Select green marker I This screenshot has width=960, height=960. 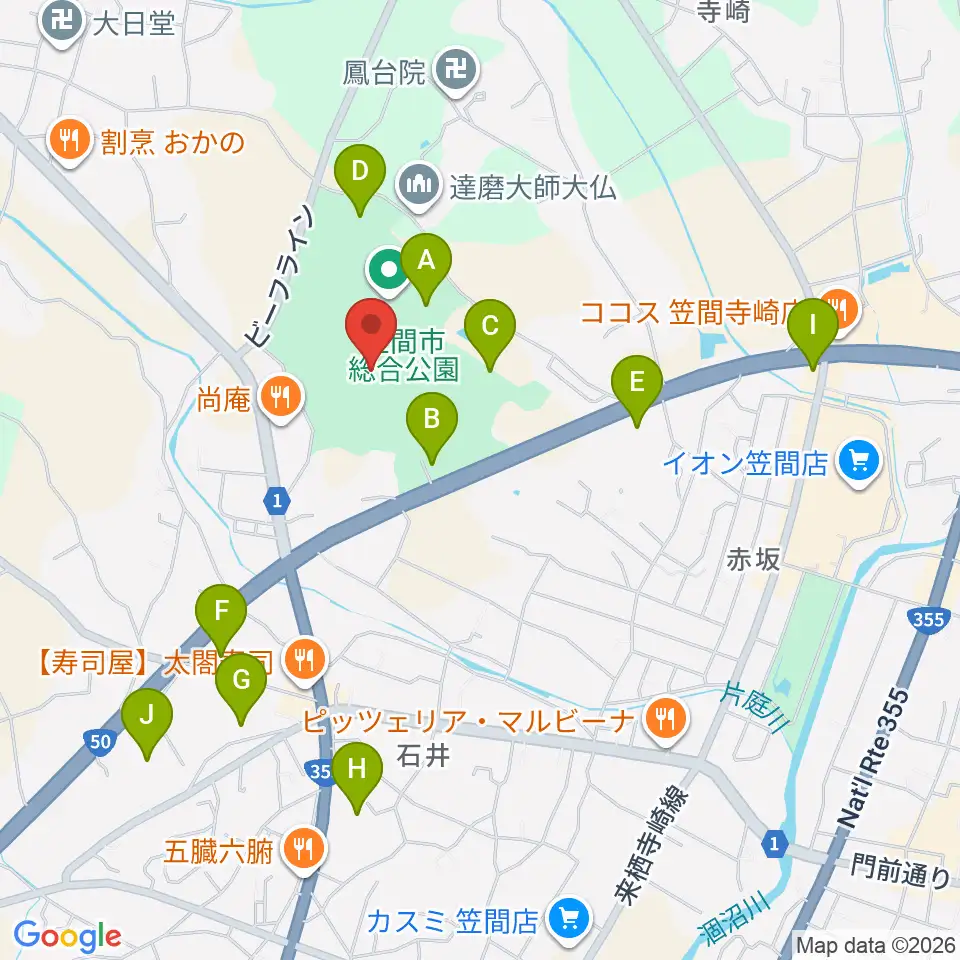point(813,332)
